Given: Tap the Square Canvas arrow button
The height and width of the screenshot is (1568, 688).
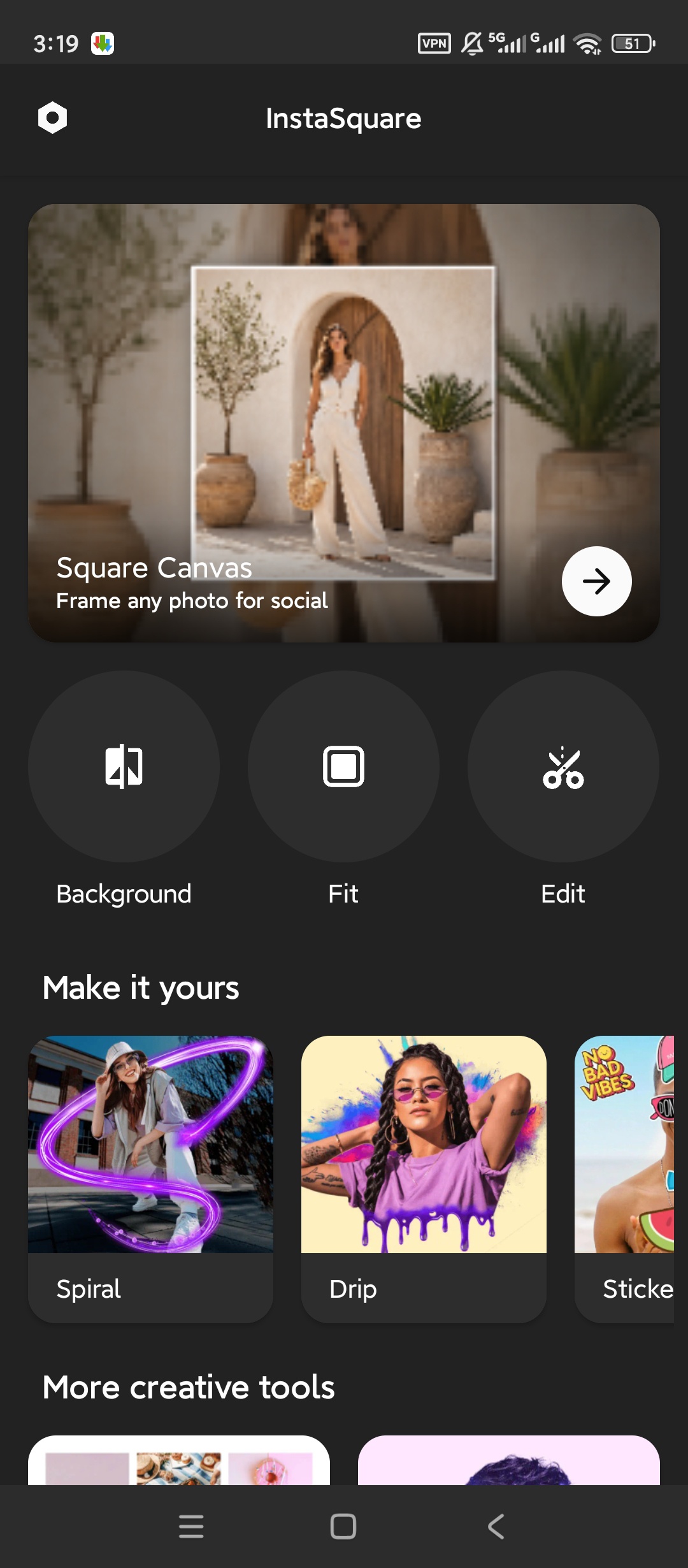Looking at the screenshot, I should 596,581.
